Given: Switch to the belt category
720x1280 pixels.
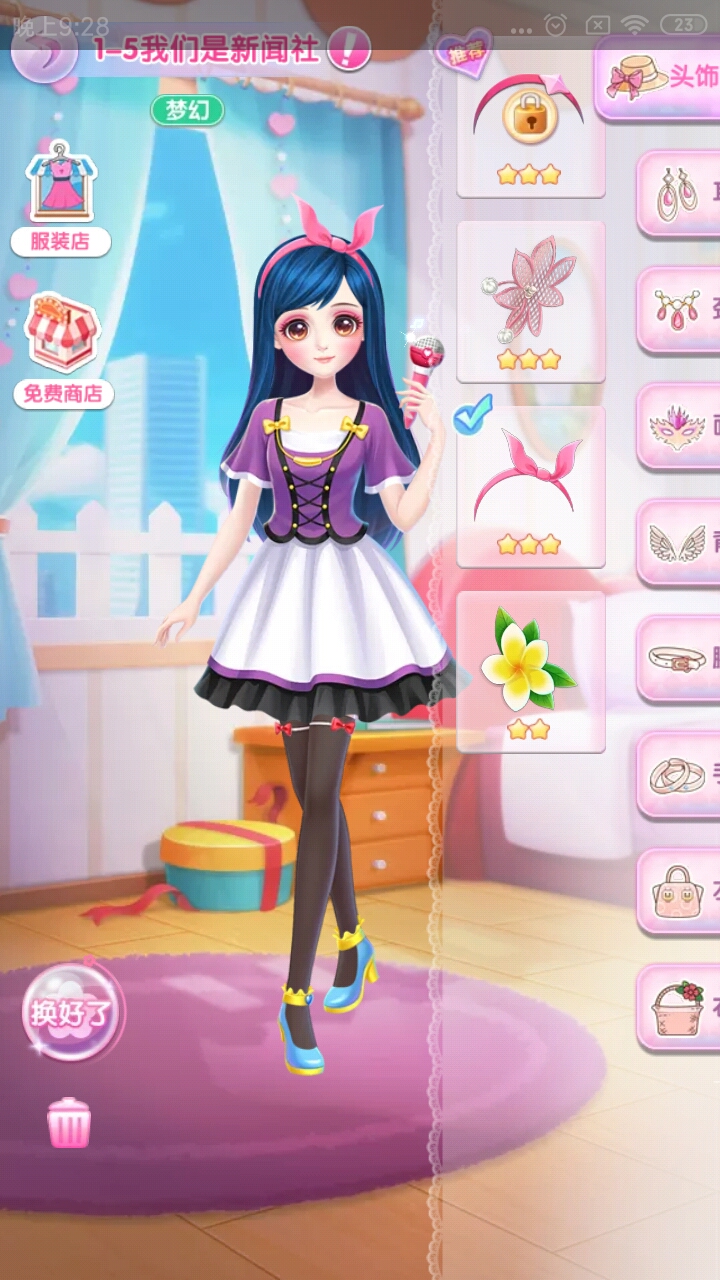Looking at the screenshot, I should [x=680, y=657].
